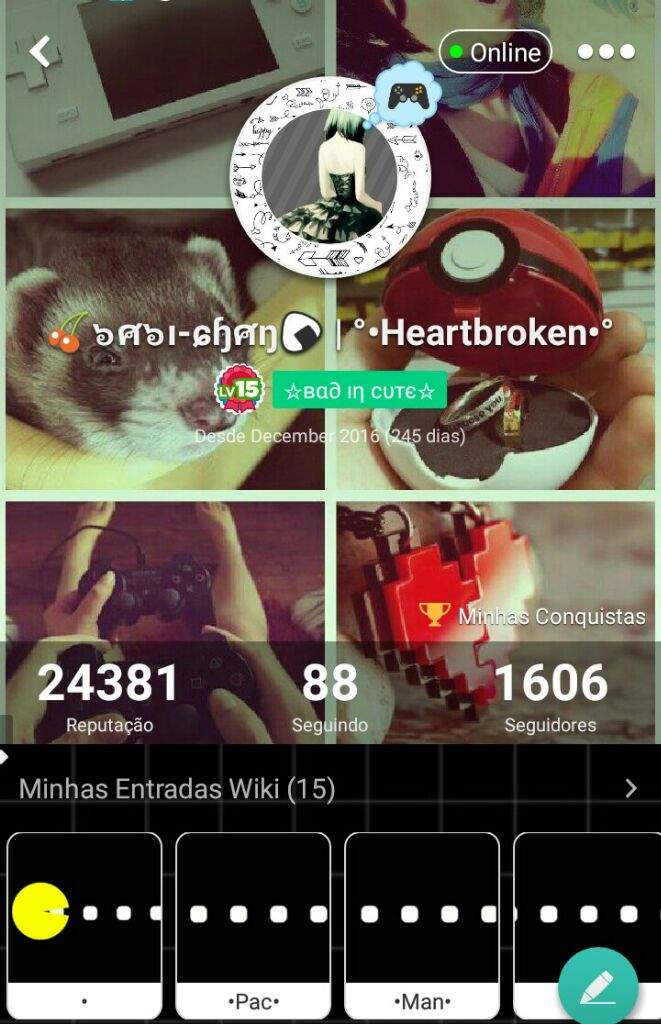Open the •Man• wiki entry

(x=421, y=920)
